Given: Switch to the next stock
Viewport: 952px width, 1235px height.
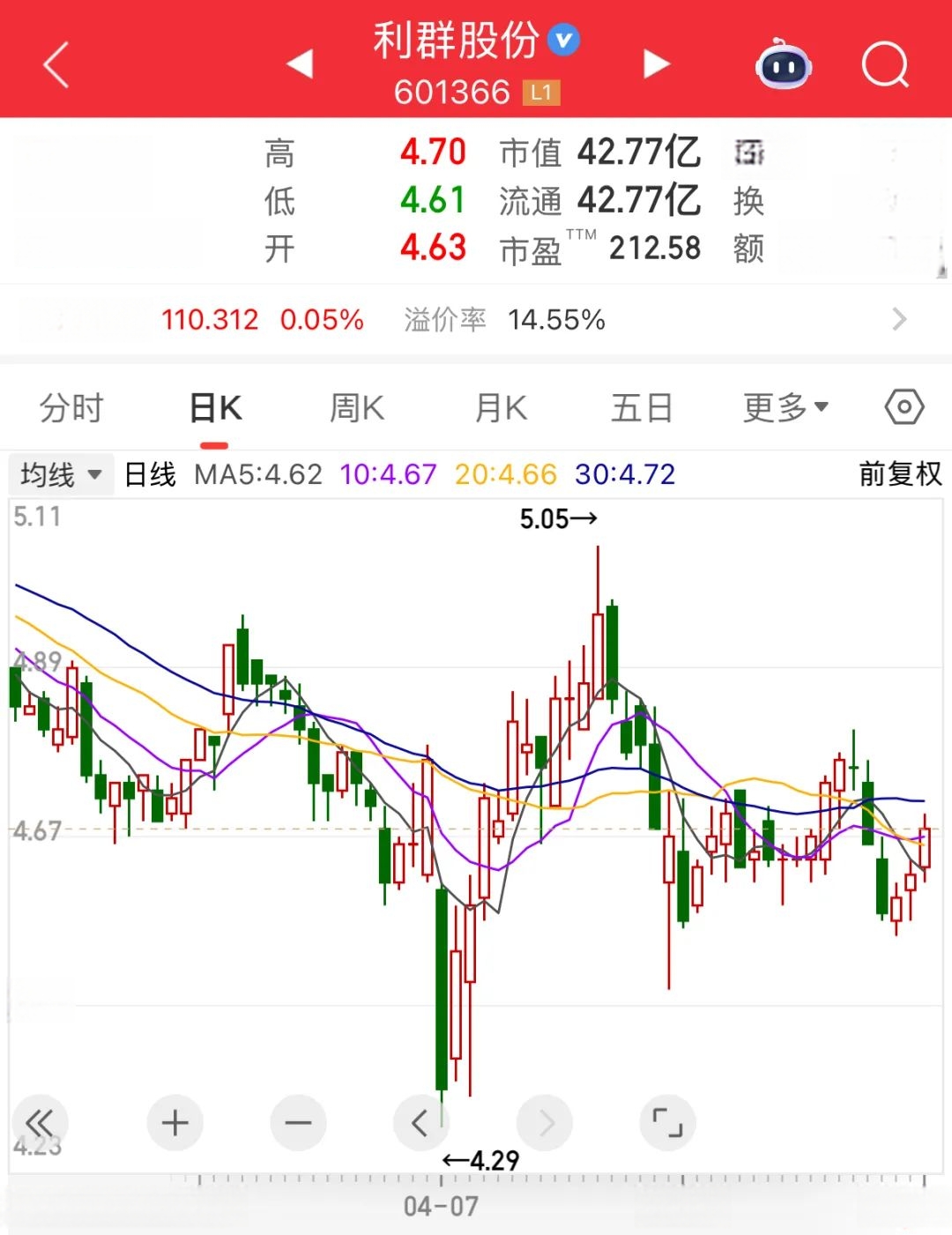Looking at the screenshot, I should click(x=656, y=64).
